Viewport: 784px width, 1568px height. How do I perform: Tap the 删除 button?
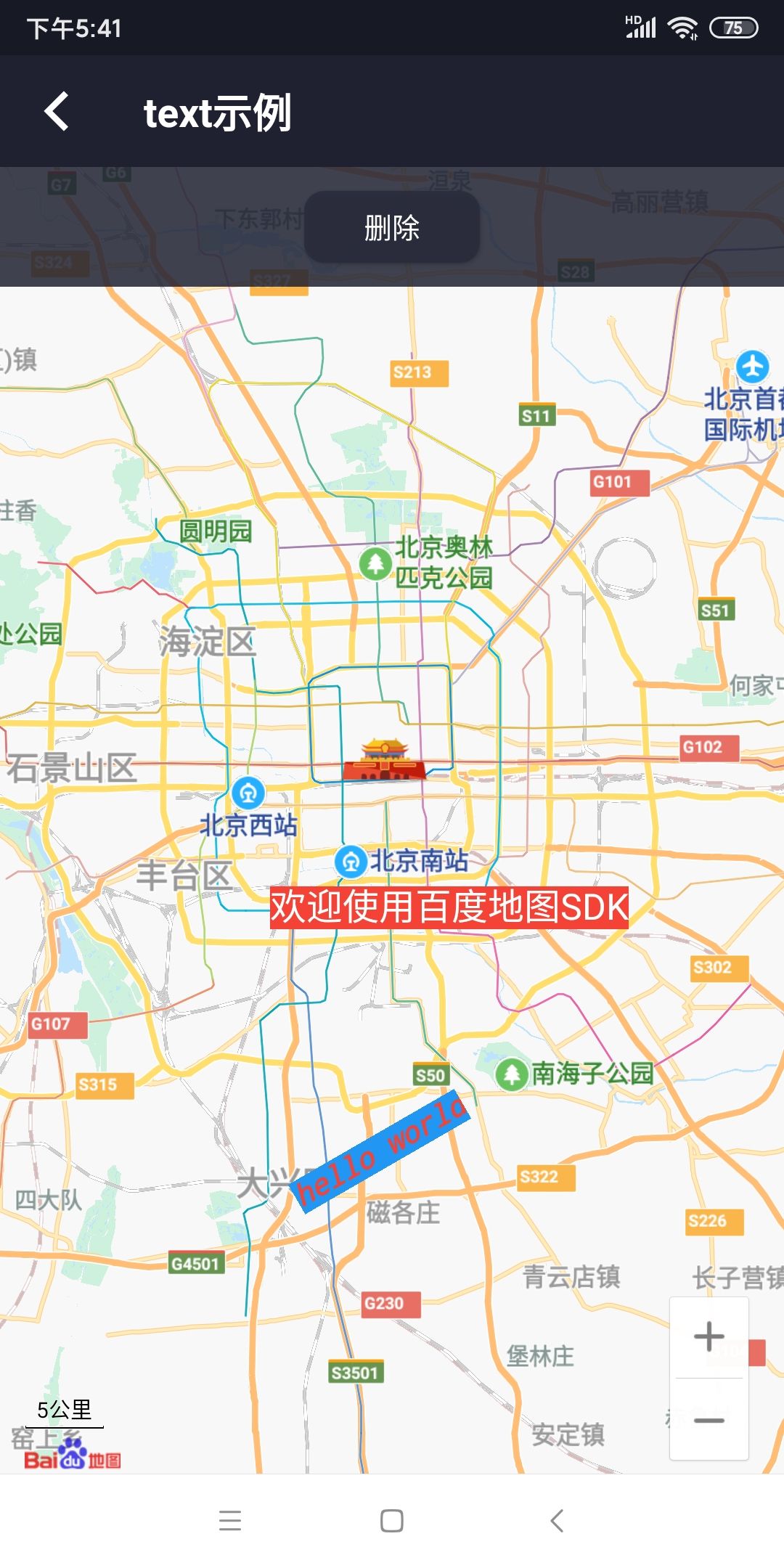tap(392, 228)
